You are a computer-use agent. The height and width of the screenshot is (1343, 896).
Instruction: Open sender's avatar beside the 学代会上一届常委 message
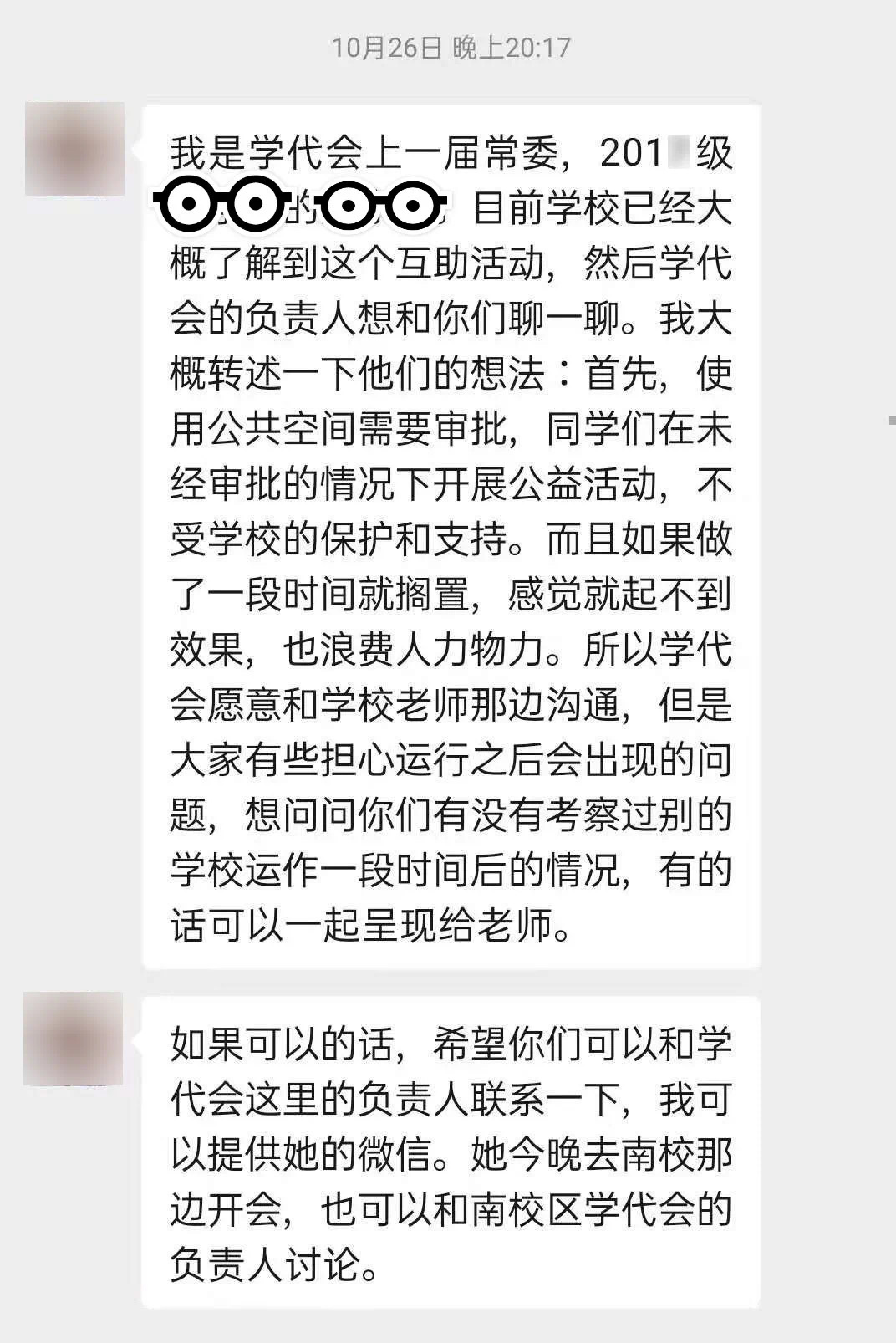[x=74, y=149]
